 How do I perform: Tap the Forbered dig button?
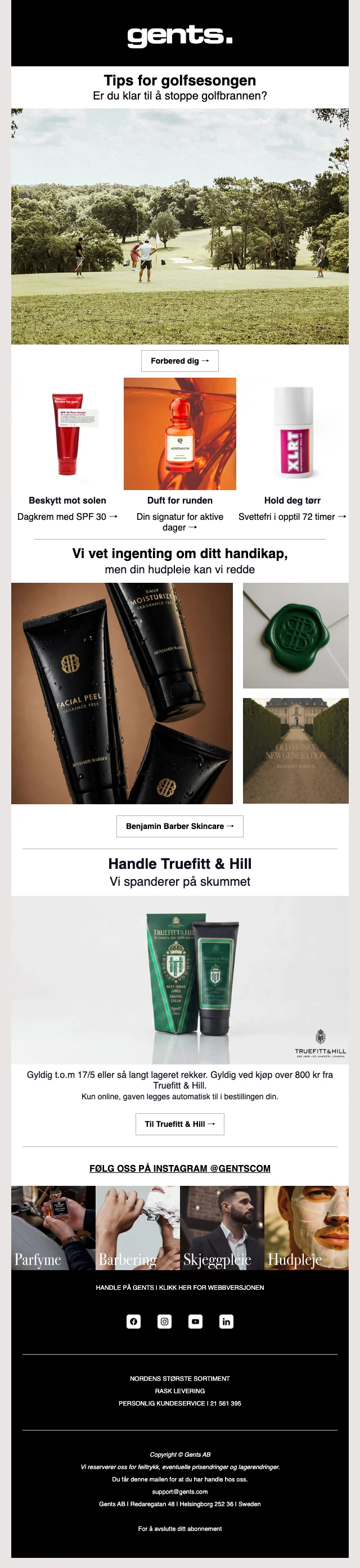179,361
